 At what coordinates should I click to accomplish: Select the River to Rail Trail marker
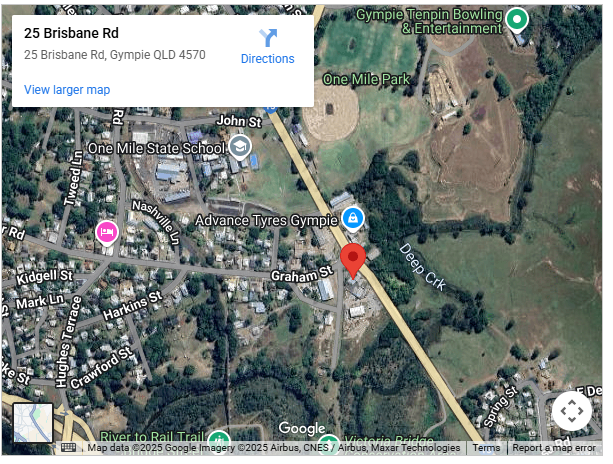(x=219, y=441)
